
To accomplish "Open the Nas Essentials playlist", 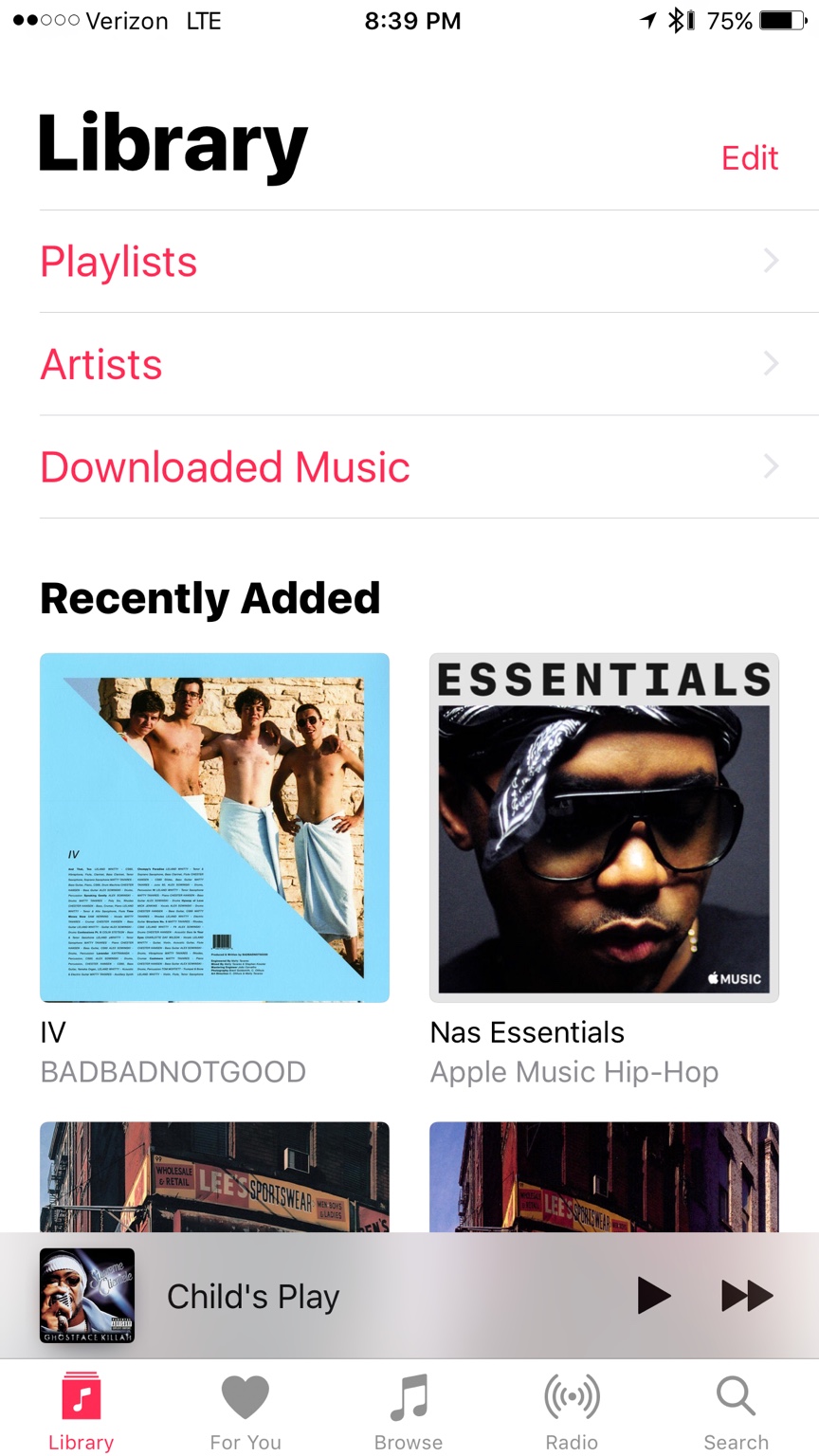I will click(604, 827).
